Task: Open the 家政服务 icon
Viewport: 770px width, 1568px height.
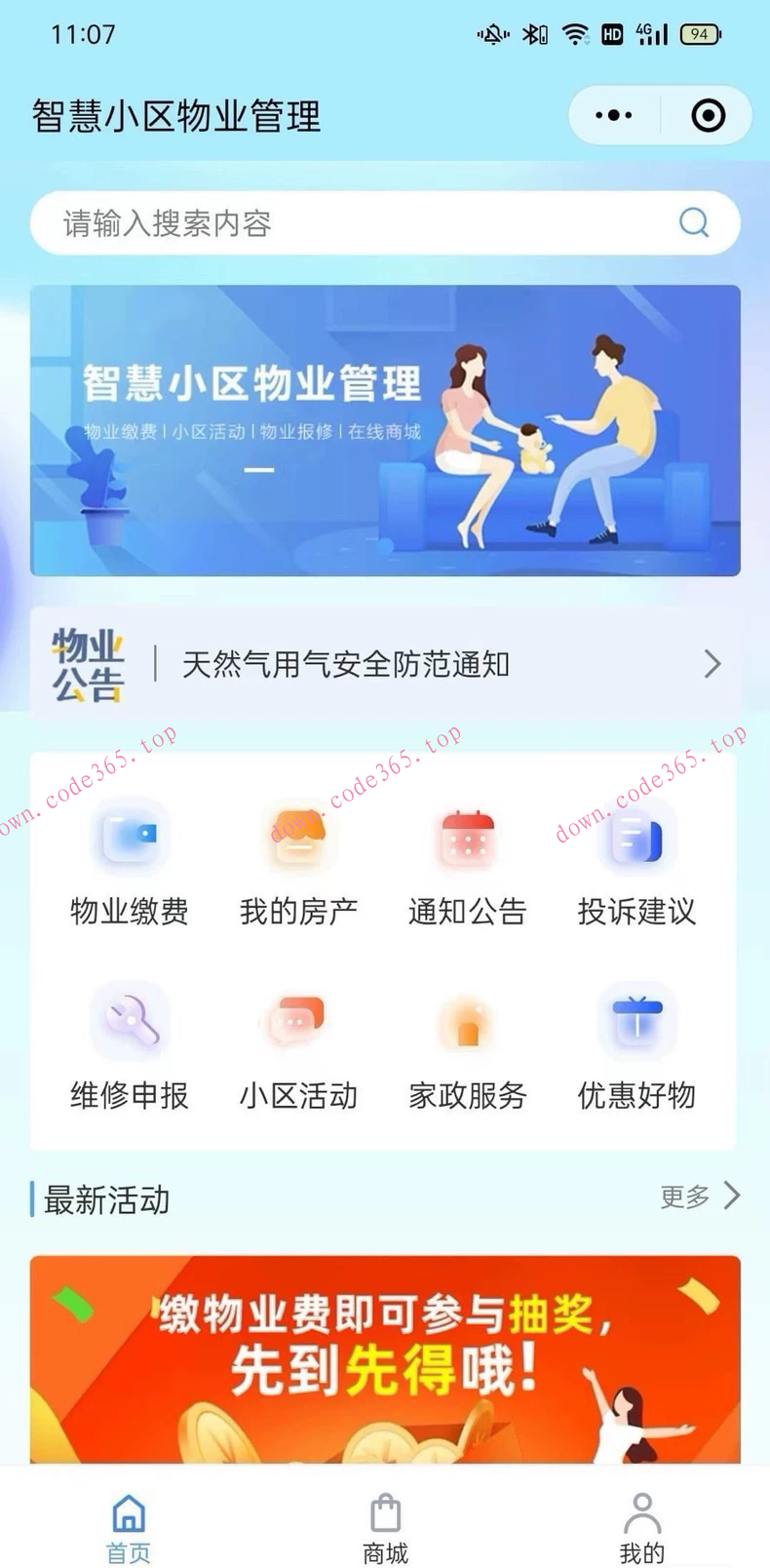Action: pos(466,1019)
